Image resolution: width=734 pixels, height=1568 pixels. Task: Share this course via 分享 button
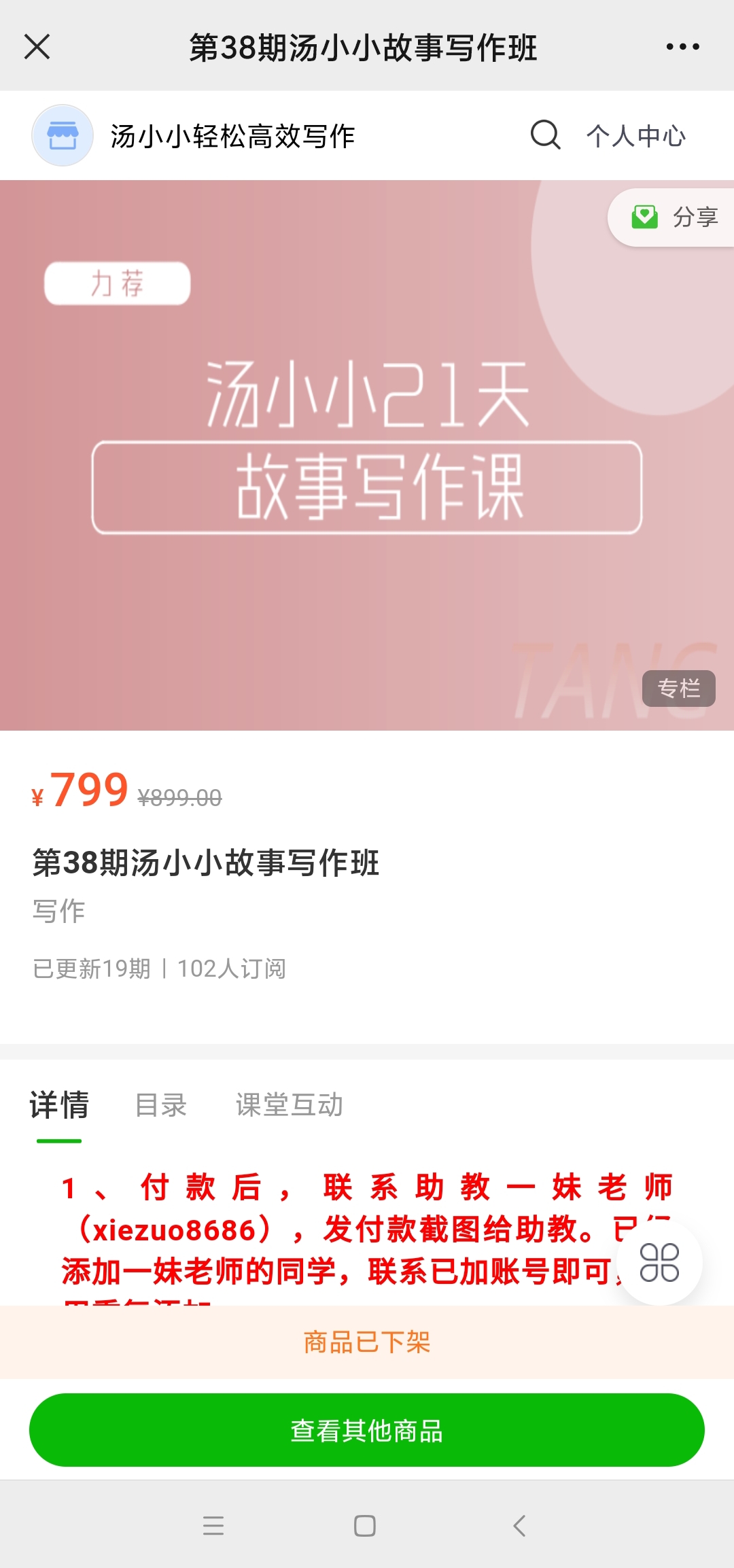673,217
